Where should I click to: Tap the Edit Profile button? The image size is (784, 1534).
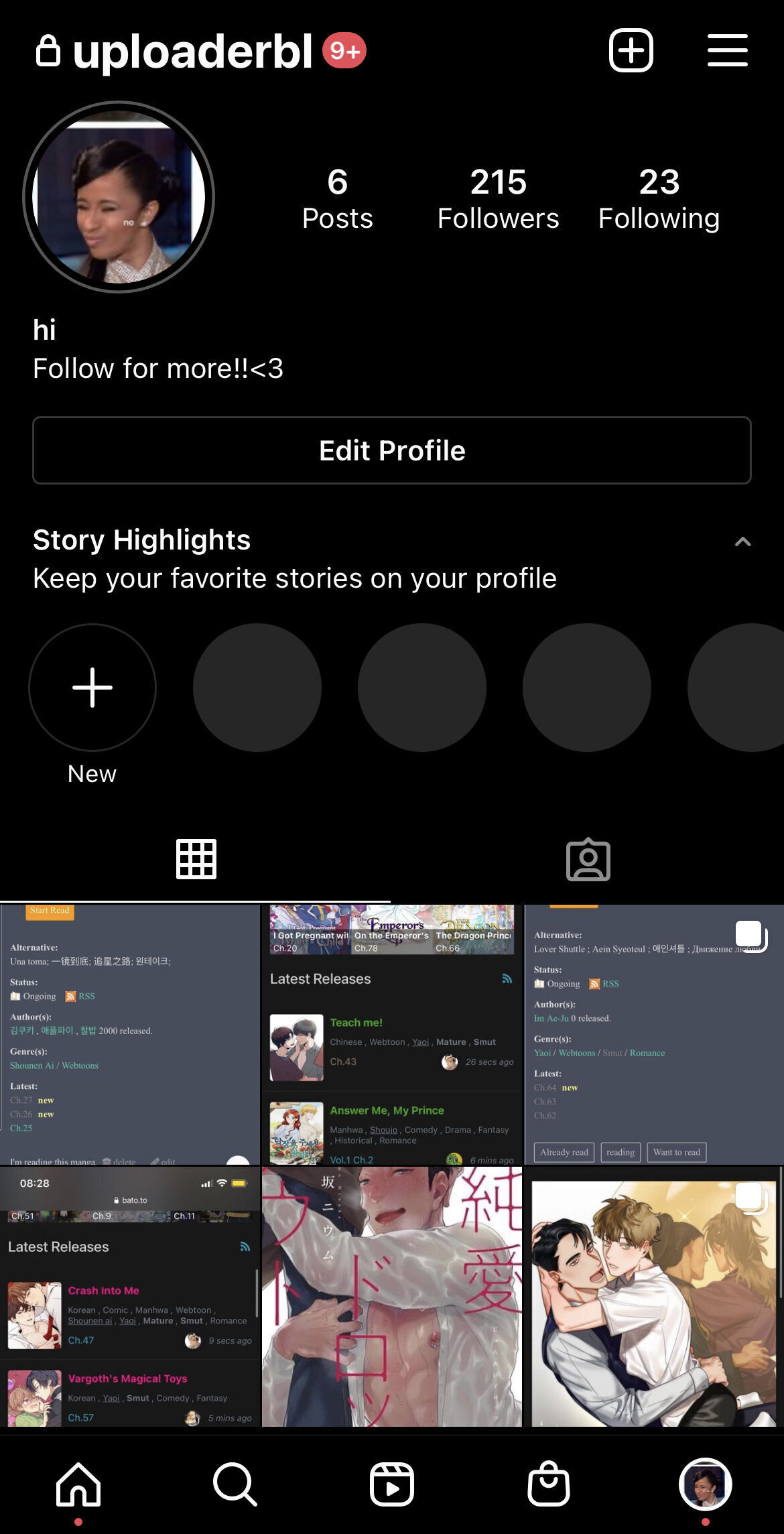click(392, 450)
